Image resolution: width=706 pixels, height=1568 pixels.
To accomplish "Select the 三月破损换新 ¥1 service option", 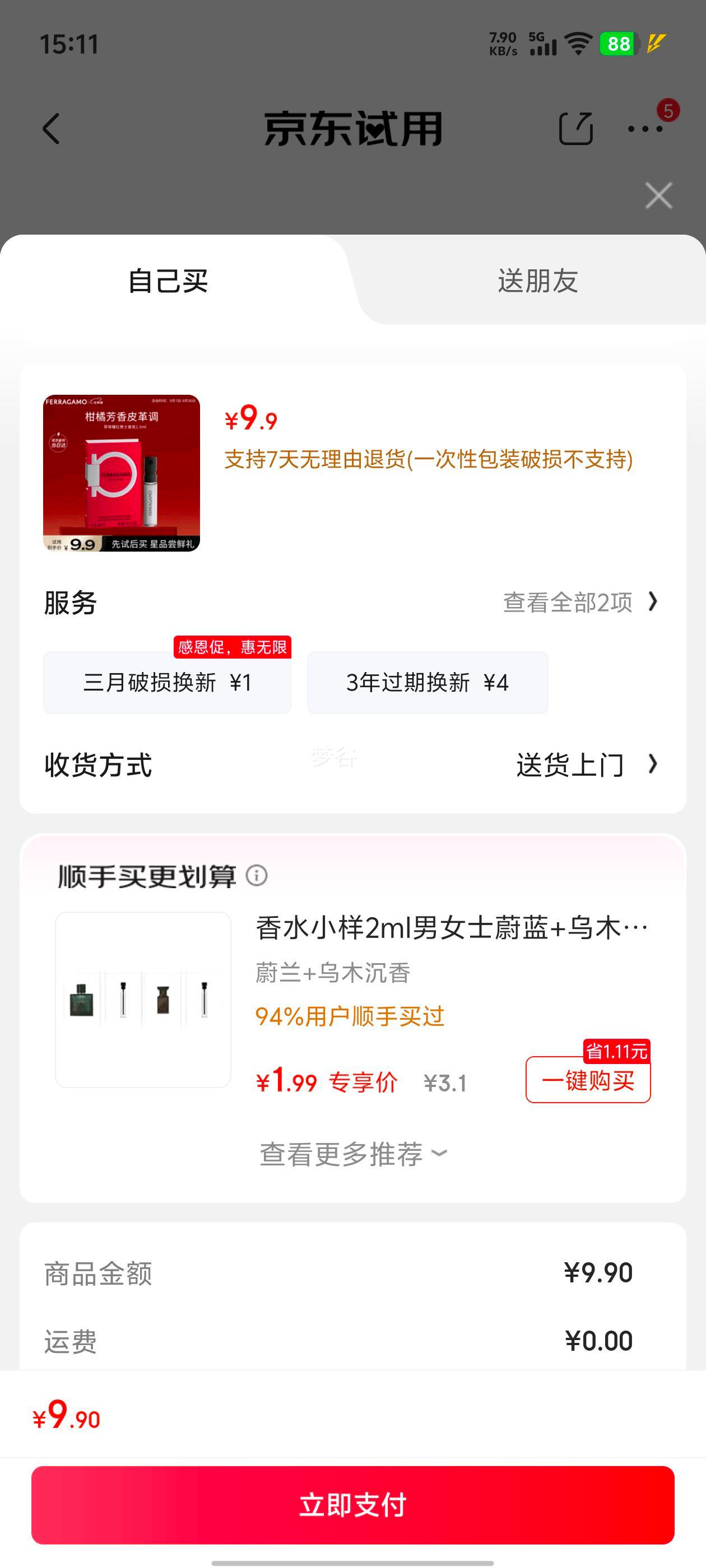I will [x=166, y=683].
